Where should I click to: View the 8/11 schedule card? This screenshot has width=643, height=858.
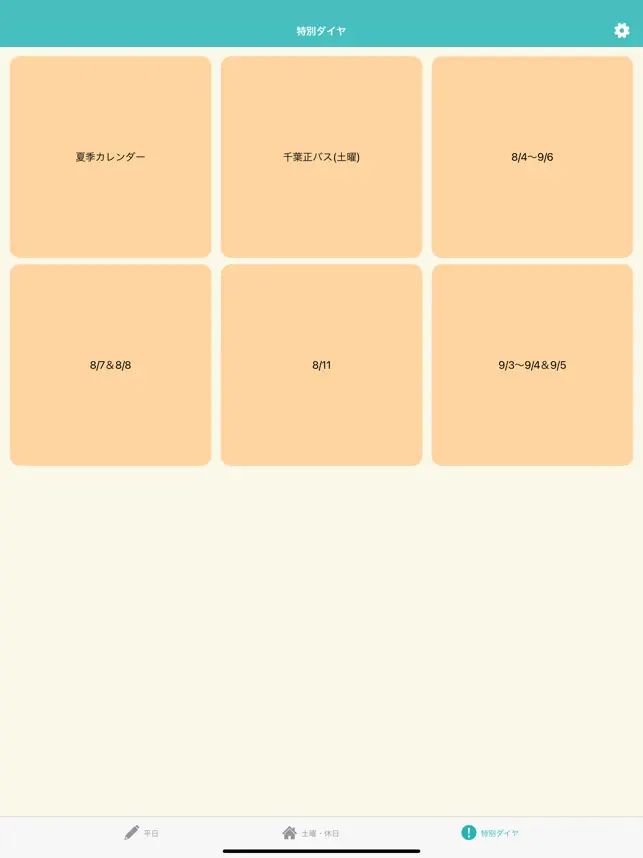click(321, 365)
